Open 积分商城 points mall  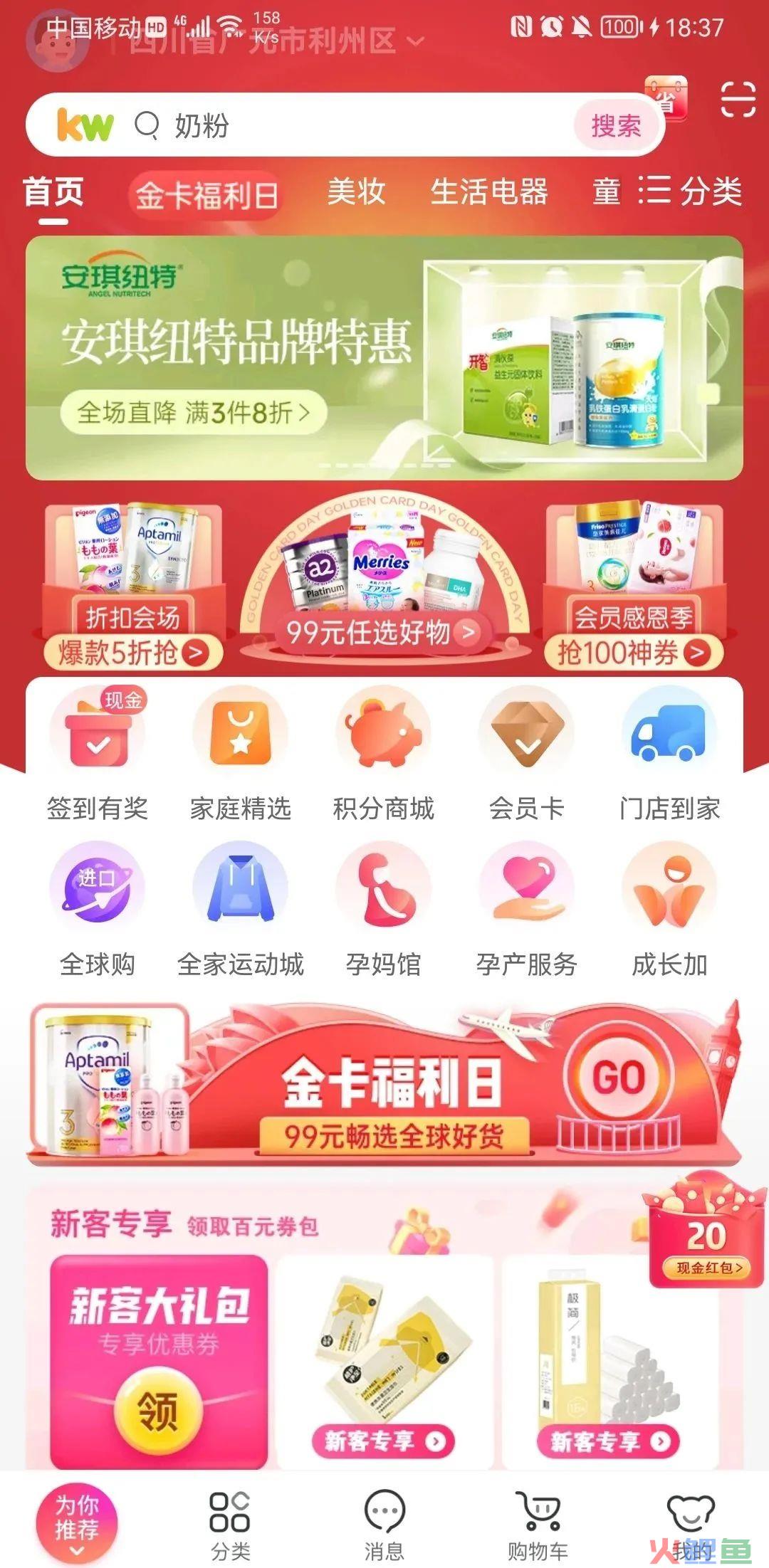[x=383, y=756]
